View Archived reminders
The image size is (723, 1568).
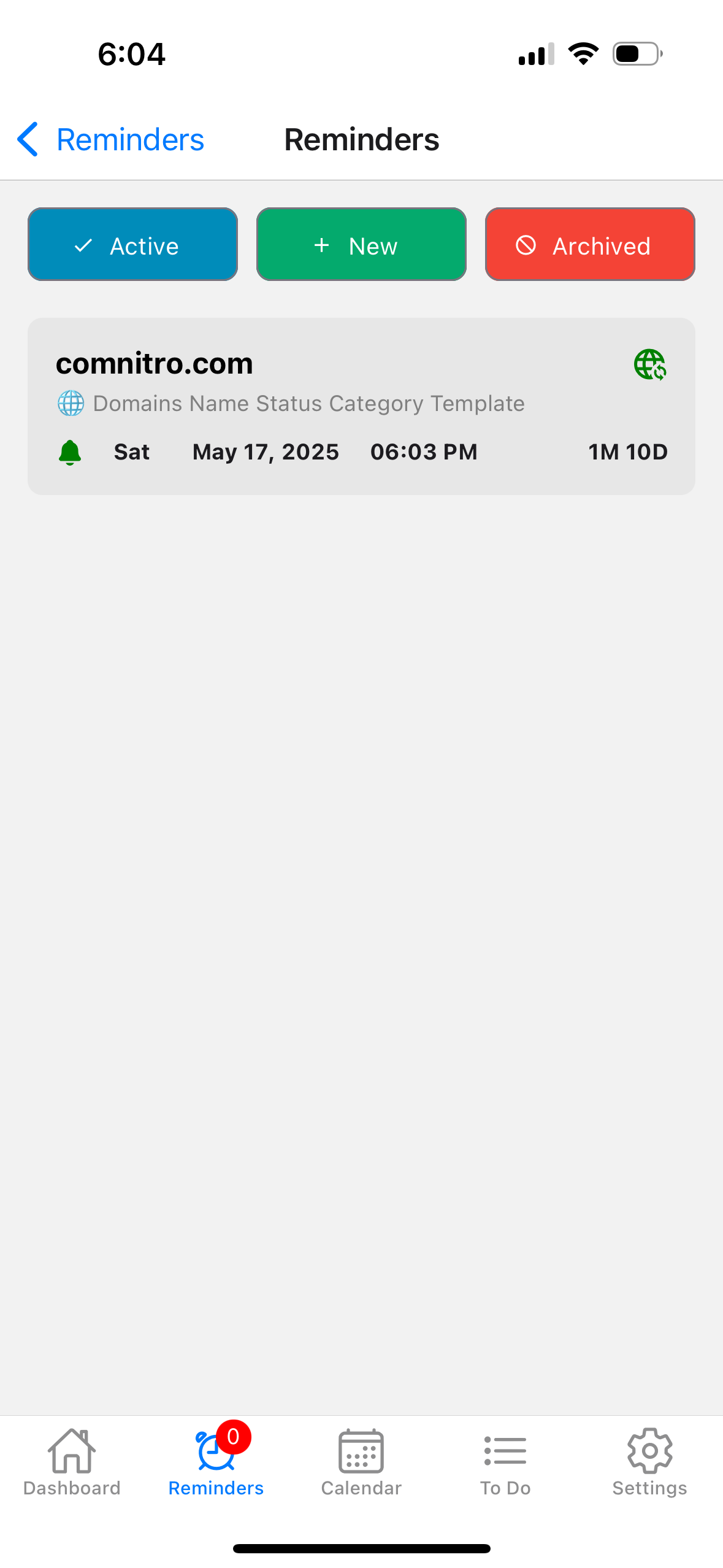pos(590,245)
